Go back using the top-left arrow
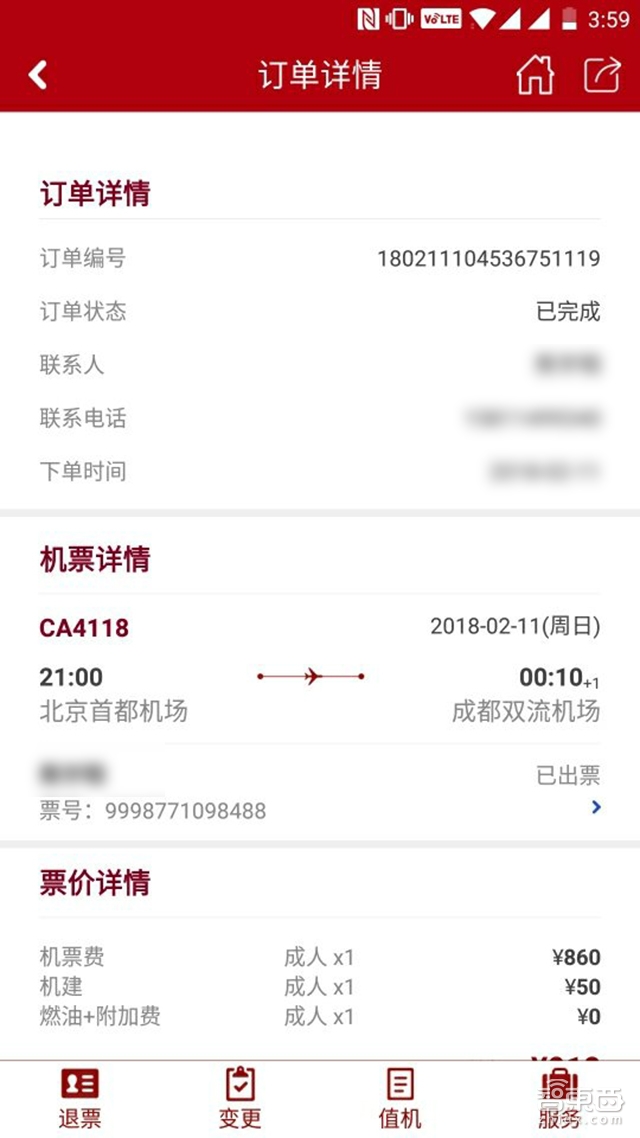 coord(38,75)
